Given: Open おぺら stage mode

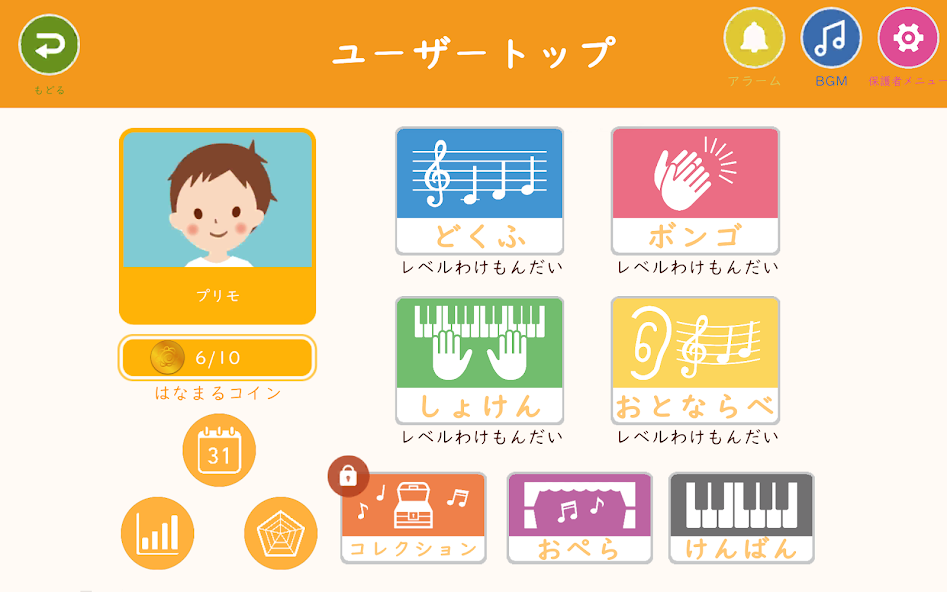Looking at the screenshot, I should 580,518.
